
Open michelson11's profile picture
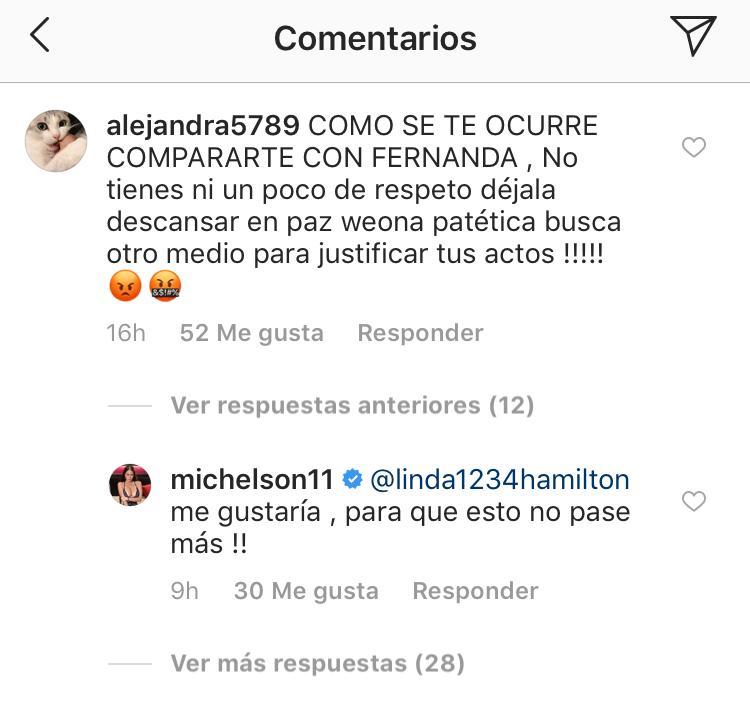tap(130, 485)
